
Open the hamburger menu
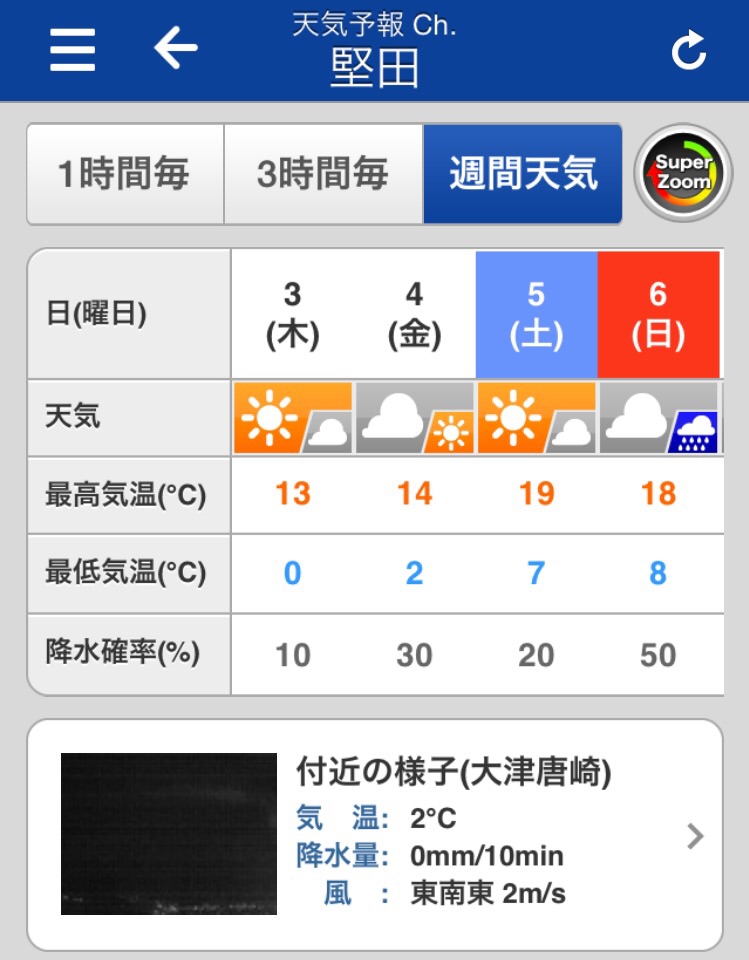[x=73, y=49]
